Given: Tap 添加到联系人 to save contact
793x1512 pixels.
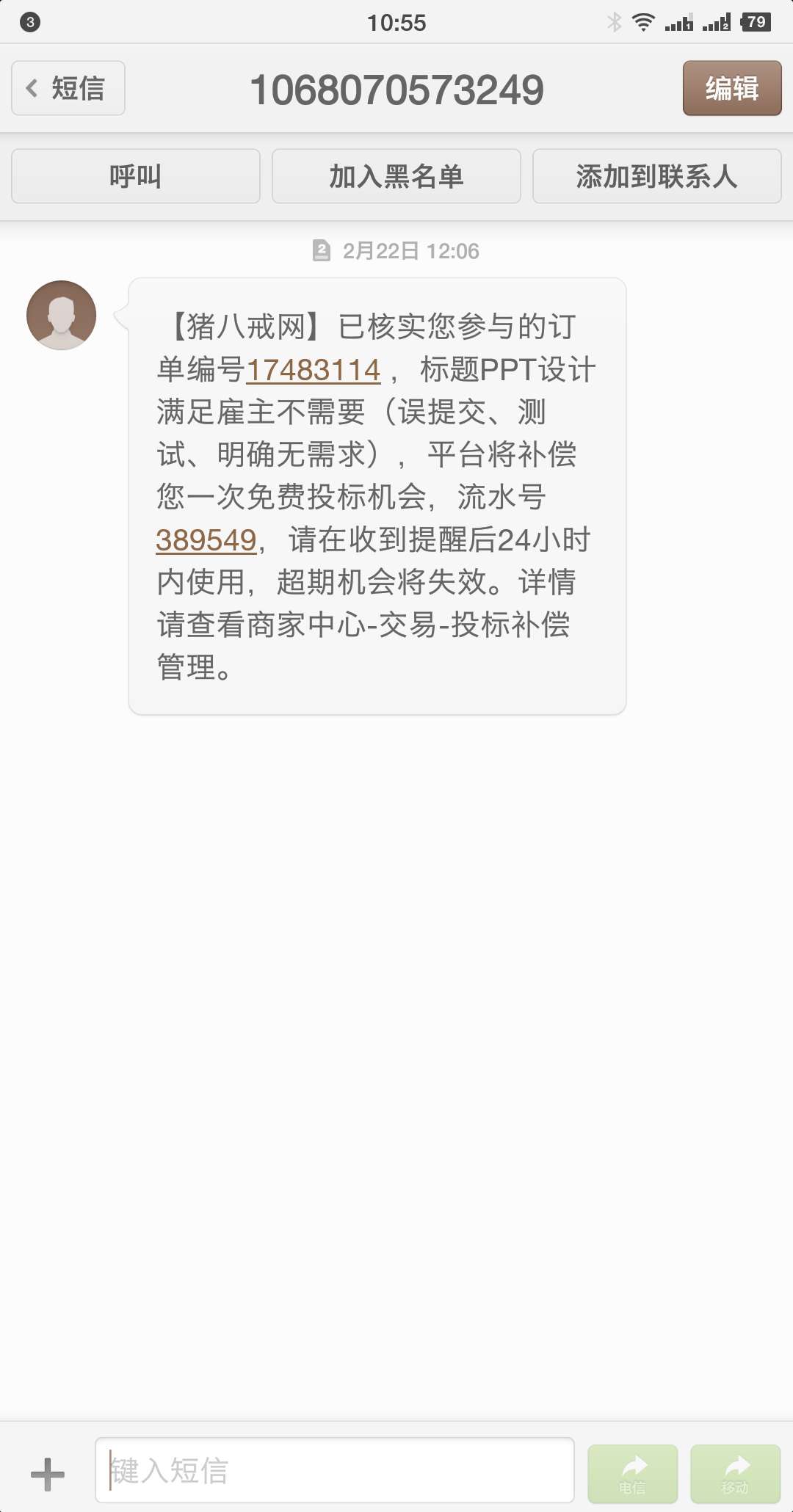Looking at the screenshot, I should click(x=656, y=176).
